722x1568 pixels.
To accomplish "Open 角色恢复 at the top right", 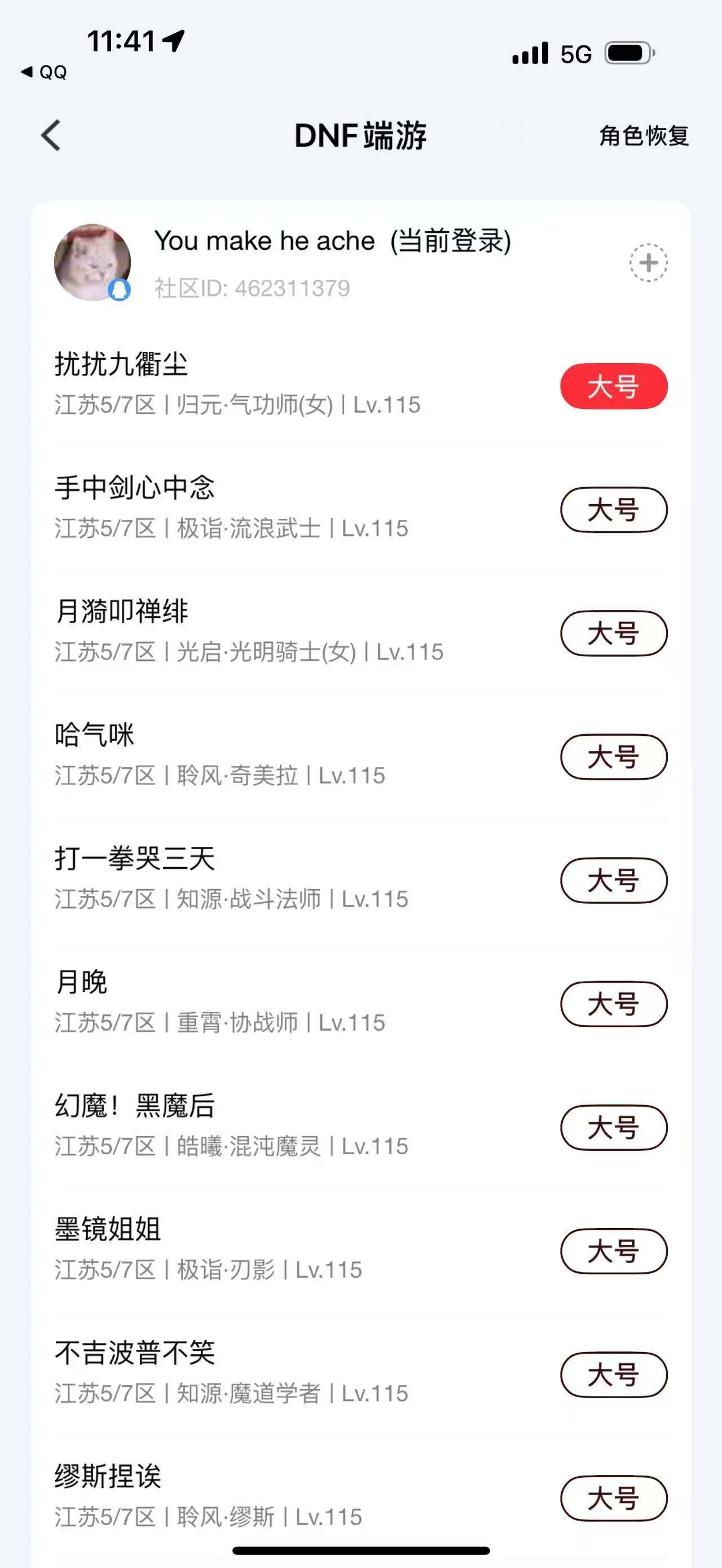I will click(x=643, y=136).
